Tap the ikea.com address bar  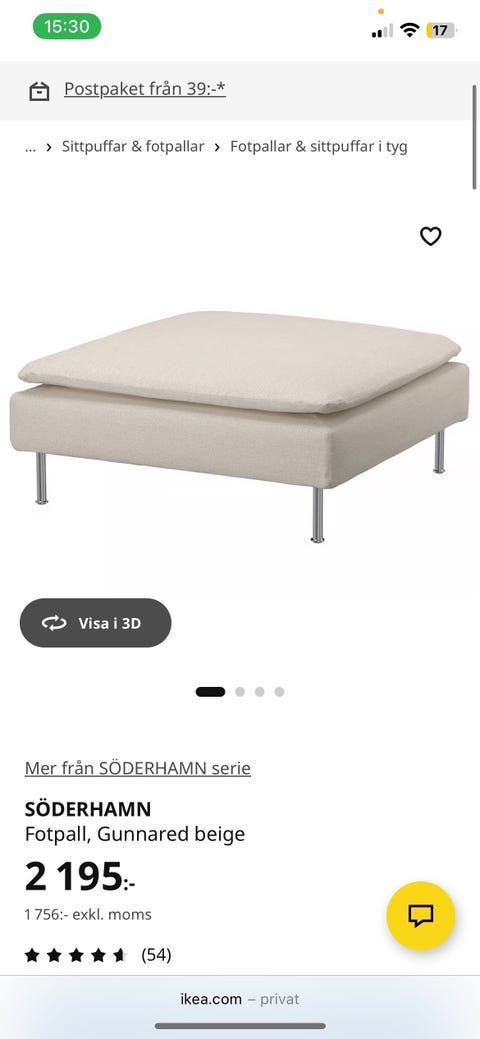[240, 999]
